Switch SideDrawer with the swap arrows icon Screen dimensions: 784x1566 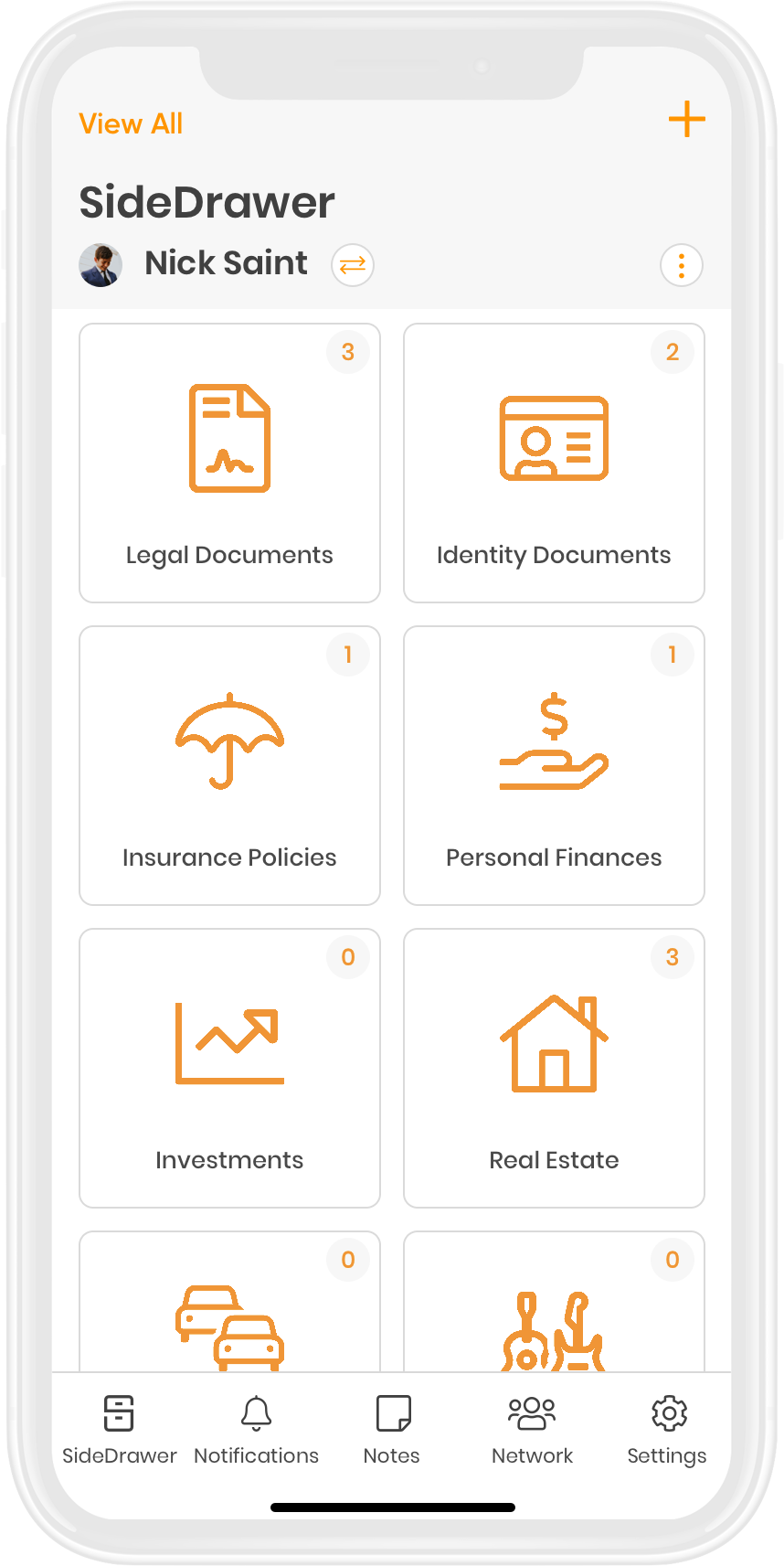[353, 265]
